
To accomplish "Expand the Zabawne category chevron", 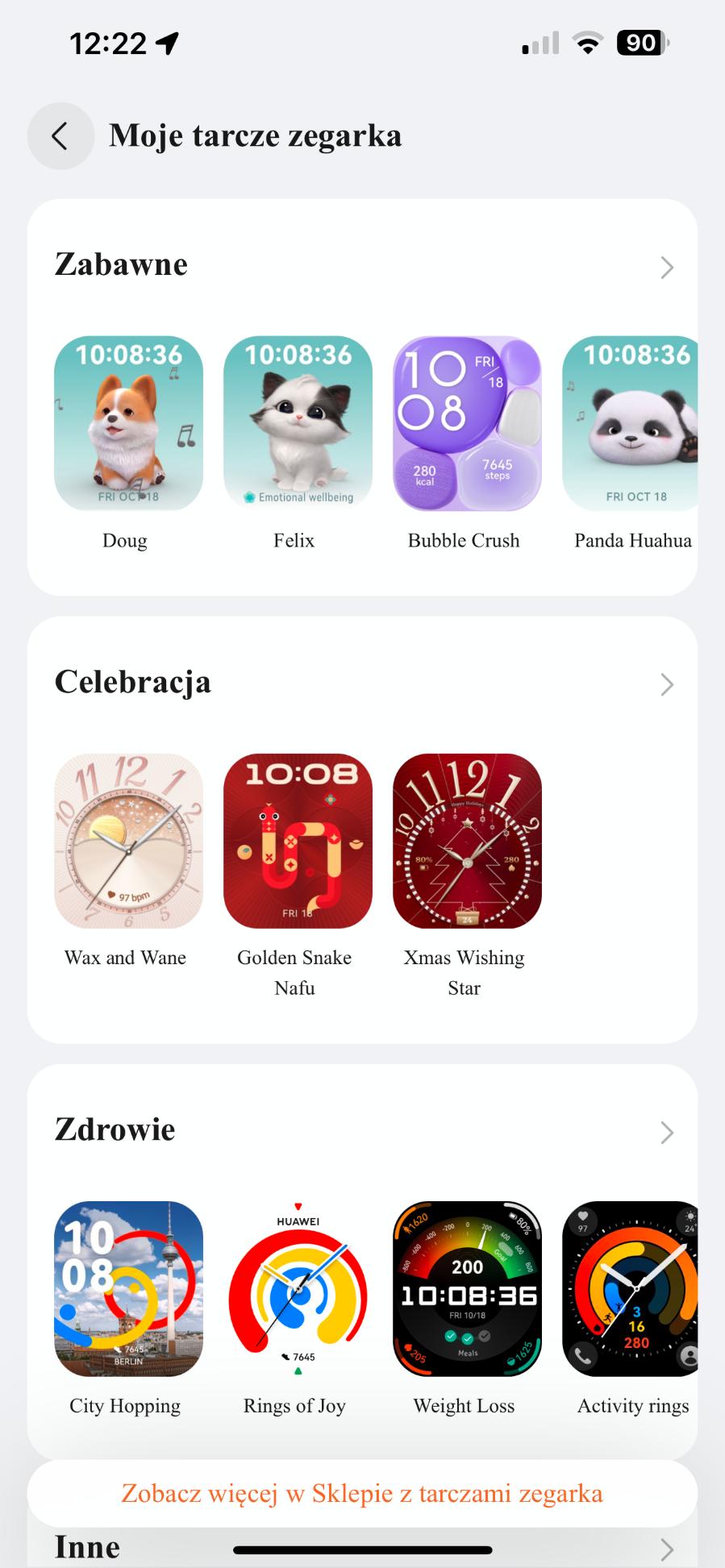I will [666, 267].
